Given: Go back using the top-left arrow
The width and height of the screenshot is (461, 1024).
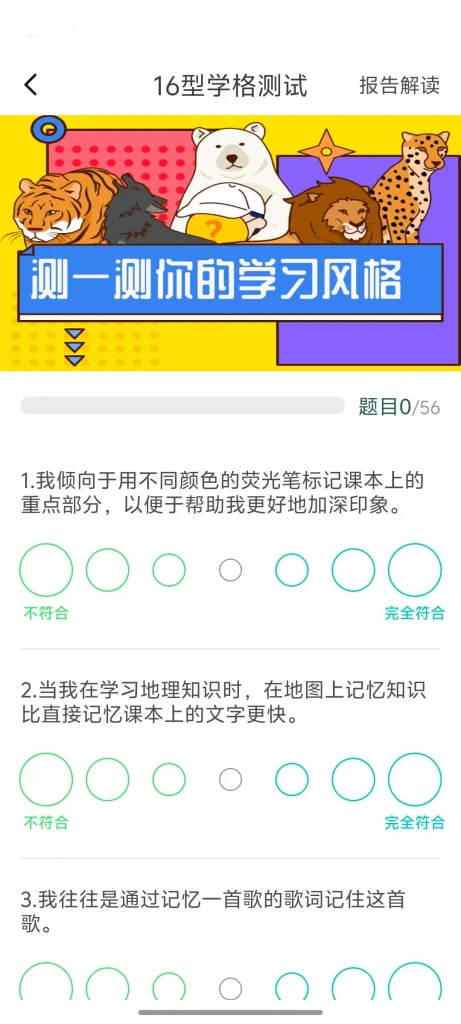Looking at the screenshot, I should pyautogui.click(x=31, y=85).
